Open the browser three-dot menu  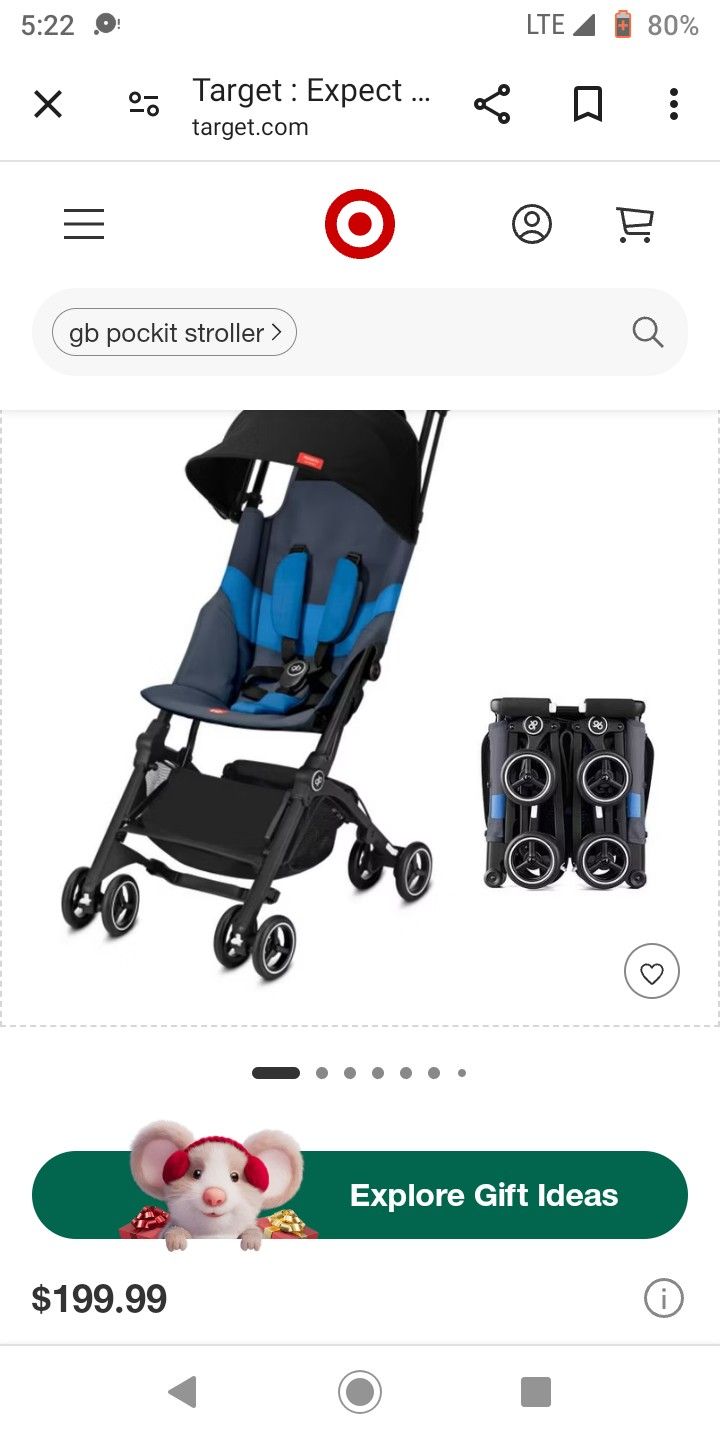click(673, 103)
